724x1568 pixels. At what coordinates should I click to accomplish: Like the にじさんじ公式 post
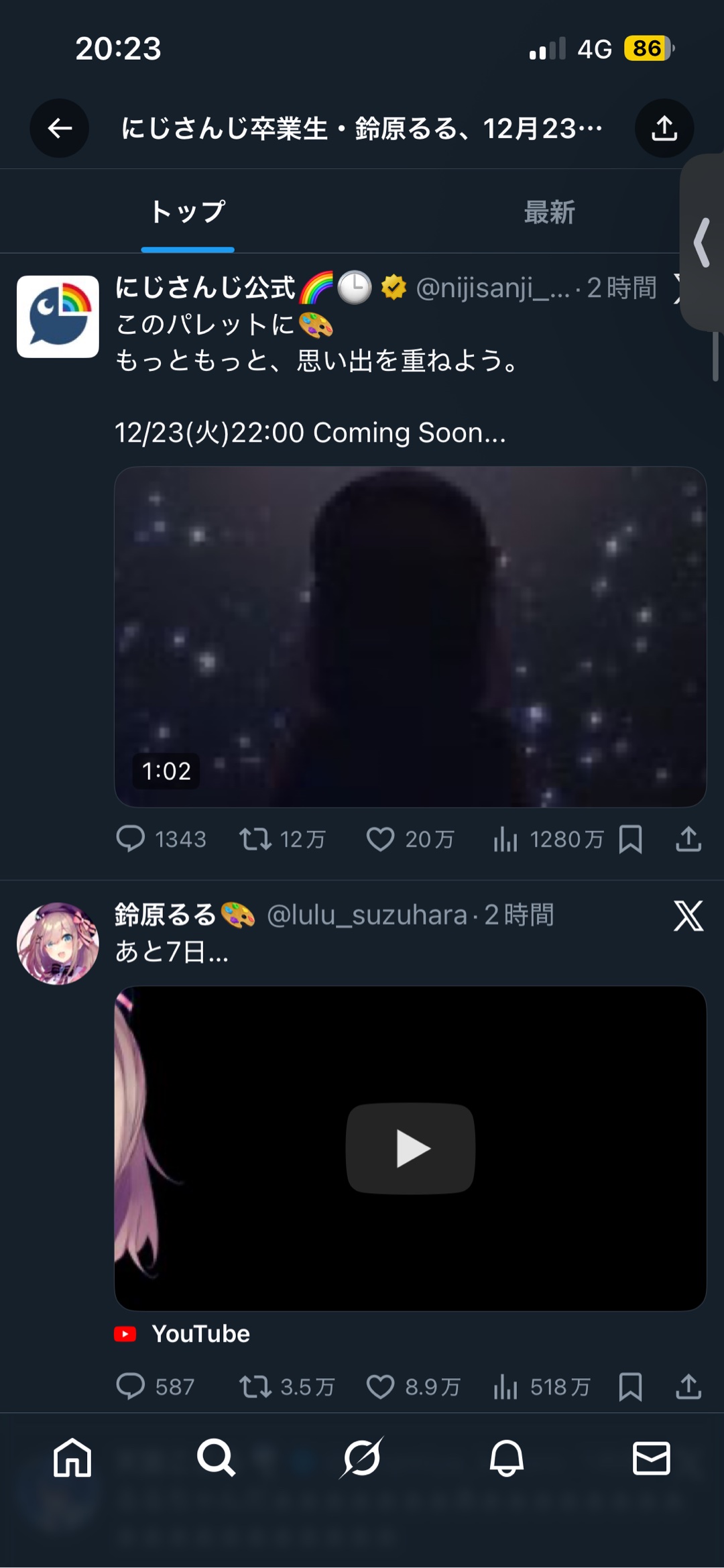(x=380, y=839)
